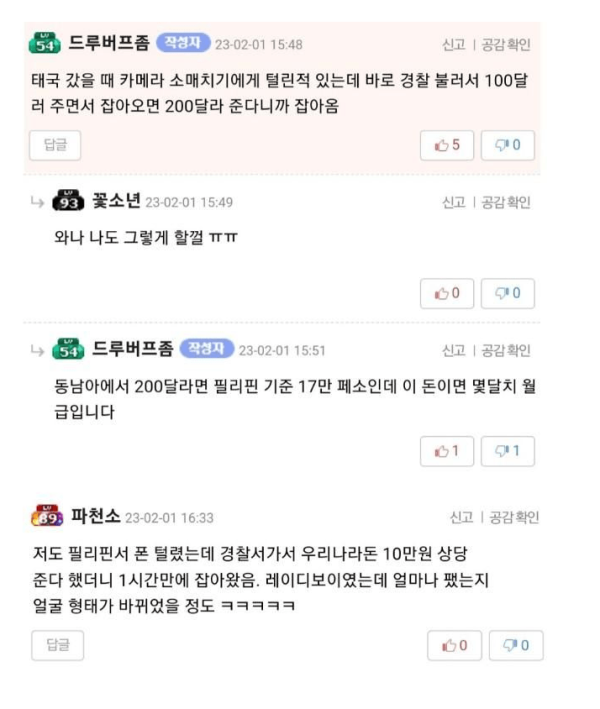The image size is (600, 709).
Task: Report 꽃소년's reply via 신고
Action: tap(453, 203)
